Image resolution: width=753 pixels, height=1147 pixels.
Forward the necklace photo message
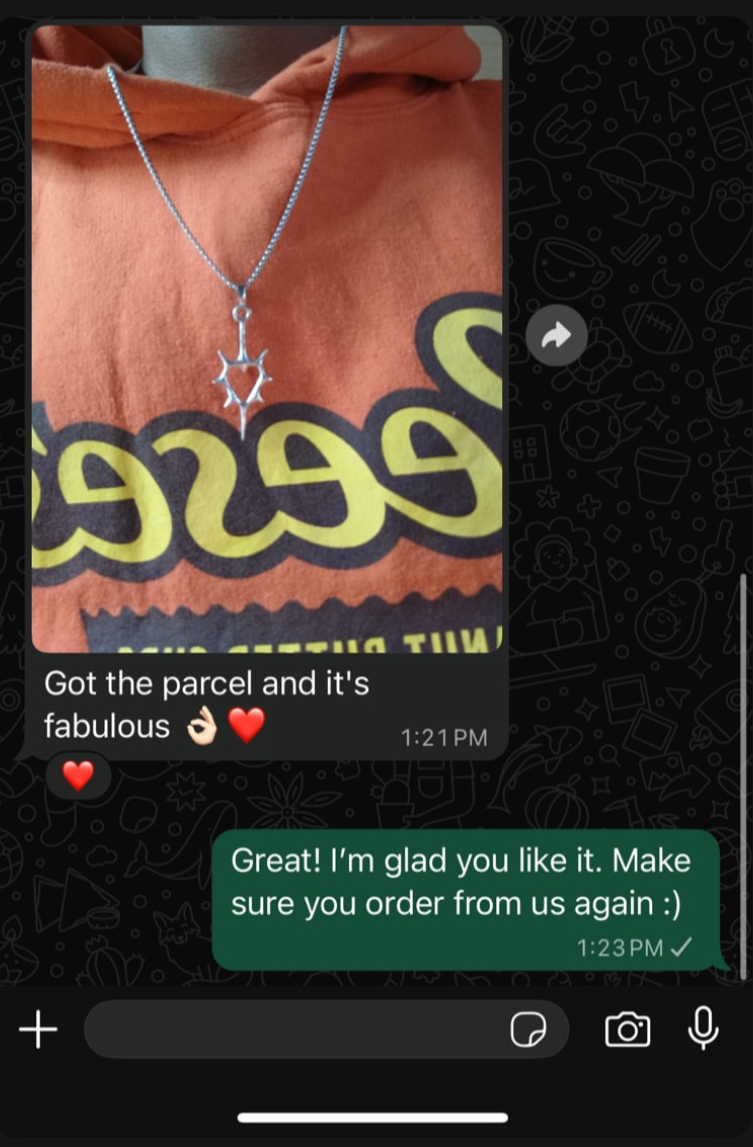coord(556,336)
